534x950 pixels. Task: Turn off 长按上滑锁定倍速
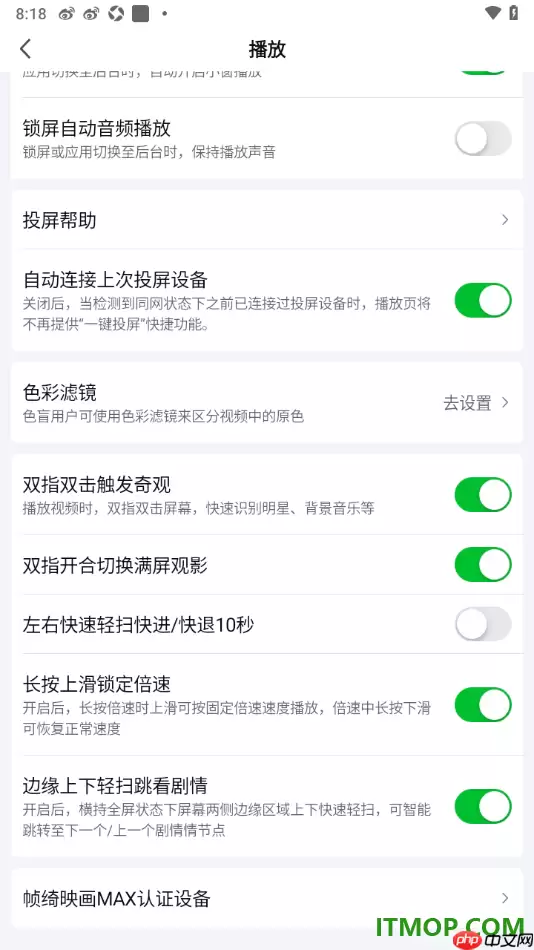coord(483,705)
